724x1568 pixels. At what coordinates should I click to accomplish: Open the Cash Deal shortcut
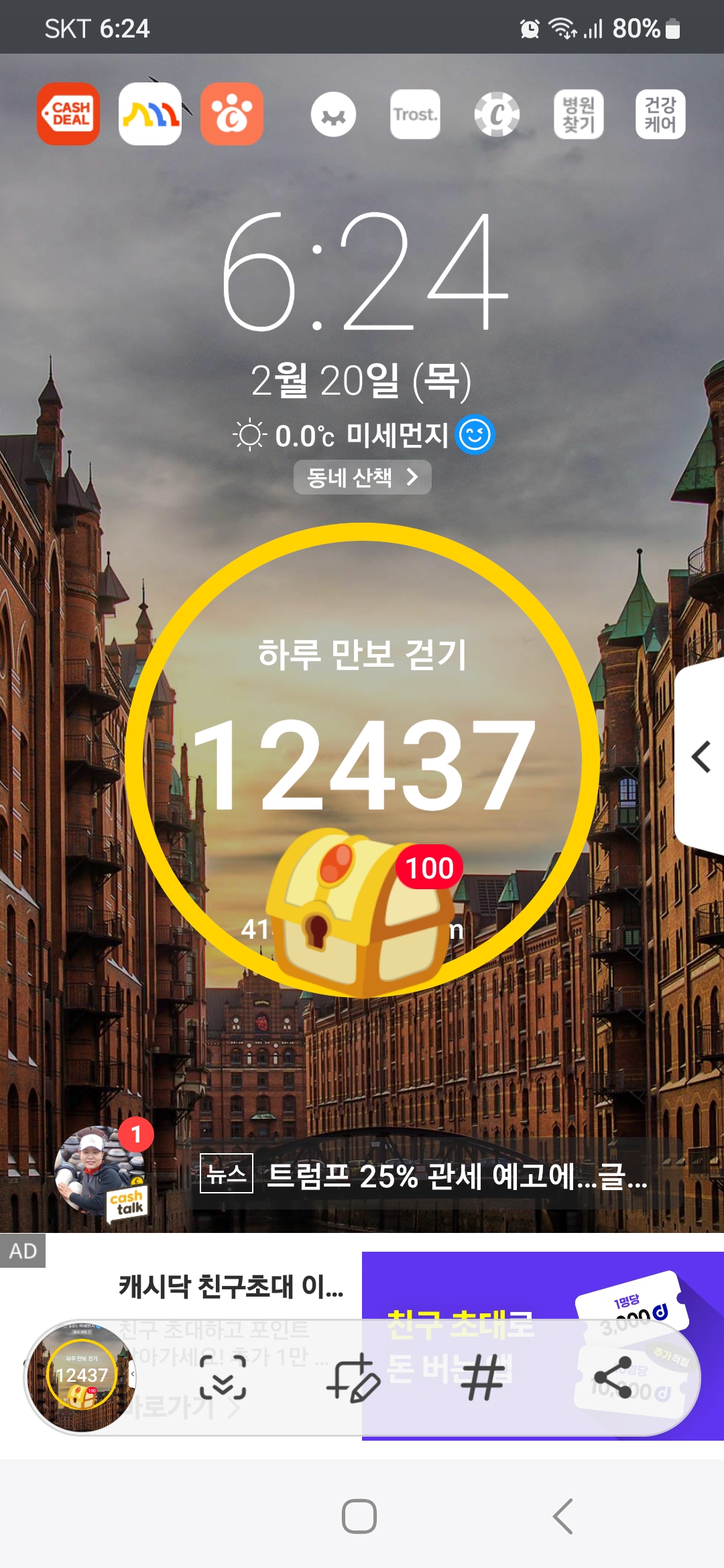68,114
